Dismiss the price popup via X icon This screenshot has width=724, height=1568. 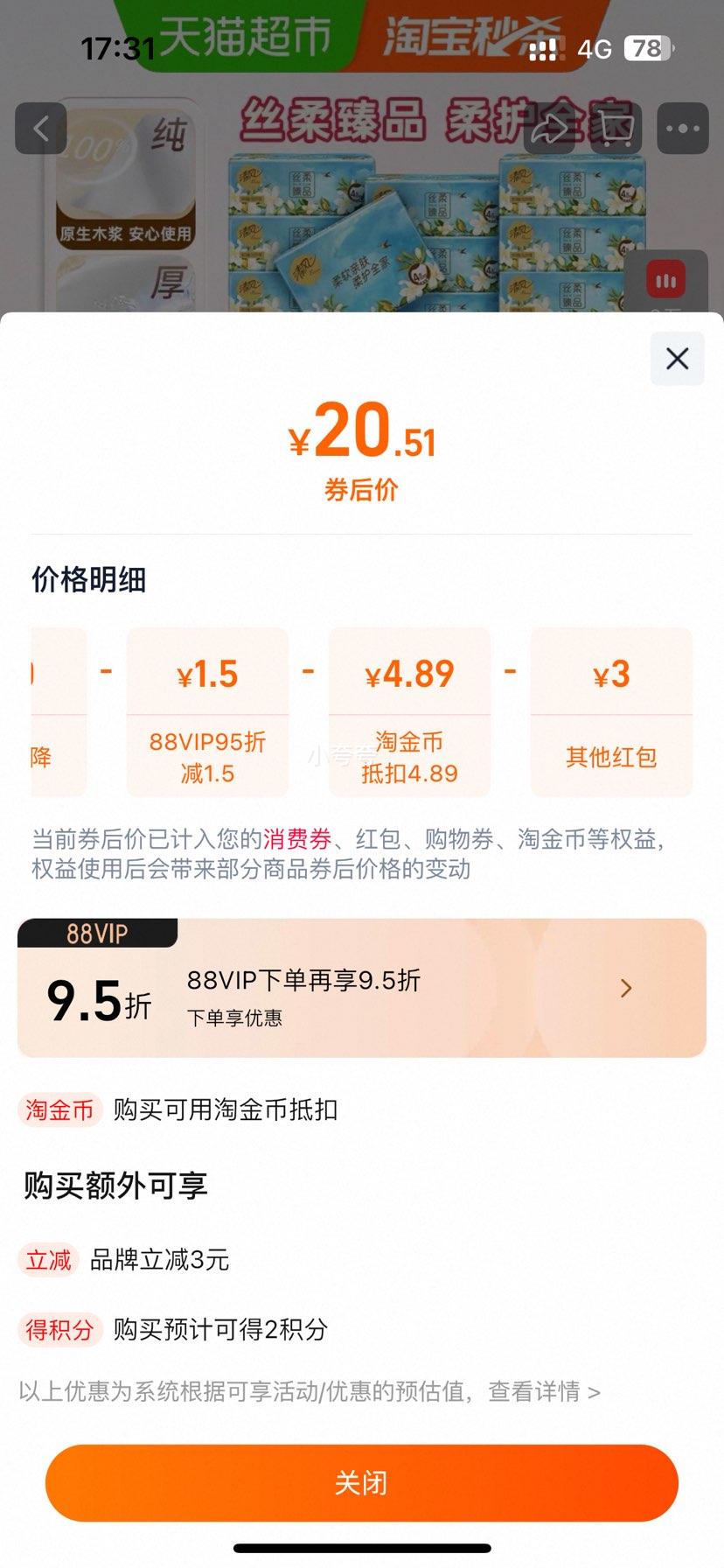click(x=676, y=359)
